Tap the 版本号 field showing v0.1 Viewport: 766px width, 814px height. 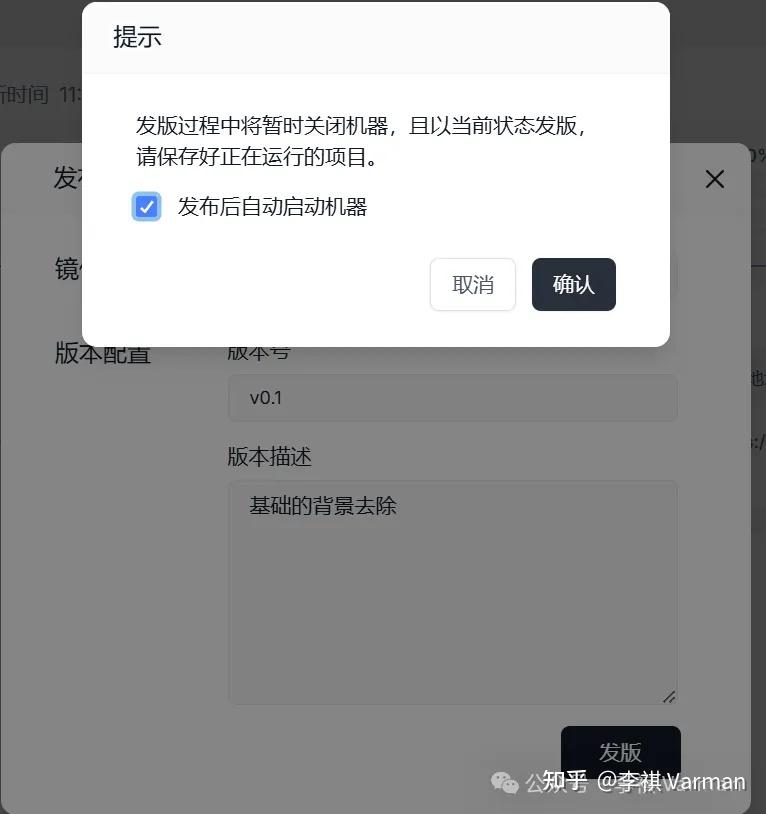452,398
